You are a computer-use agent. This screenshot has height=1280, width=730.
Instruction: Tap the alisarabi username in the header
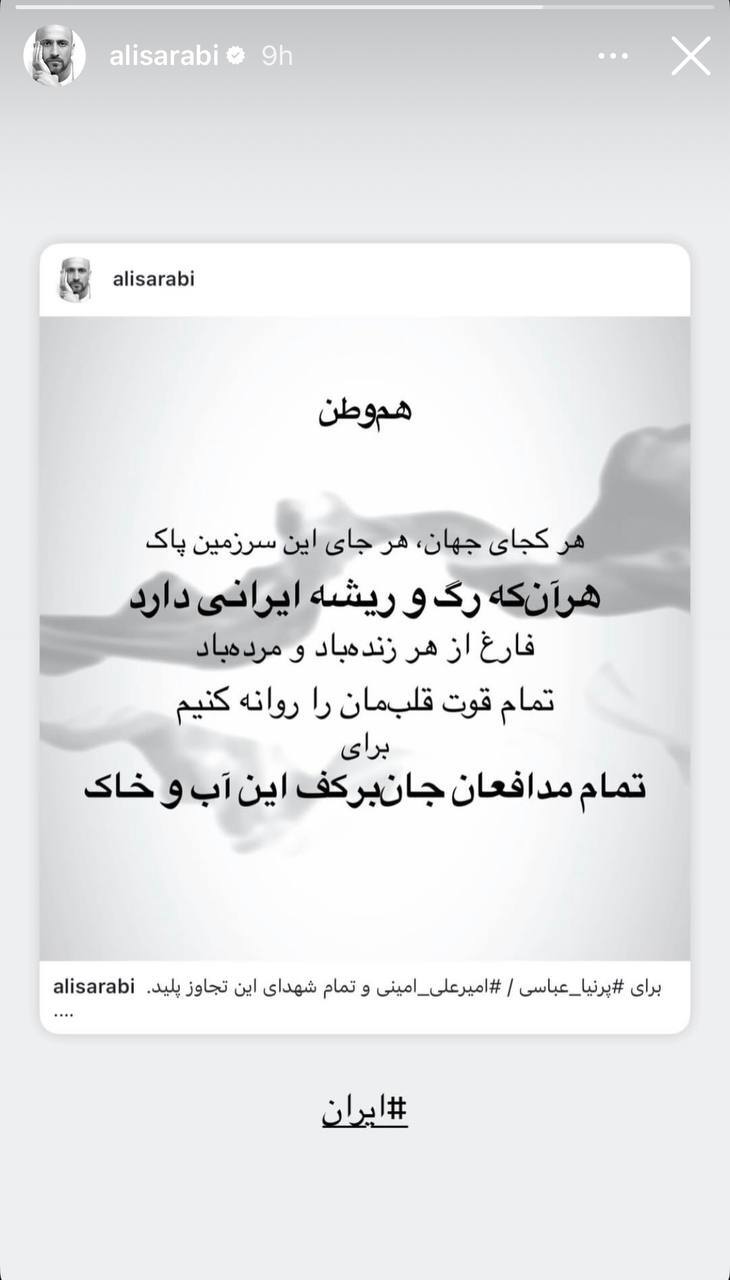point(164,56)
